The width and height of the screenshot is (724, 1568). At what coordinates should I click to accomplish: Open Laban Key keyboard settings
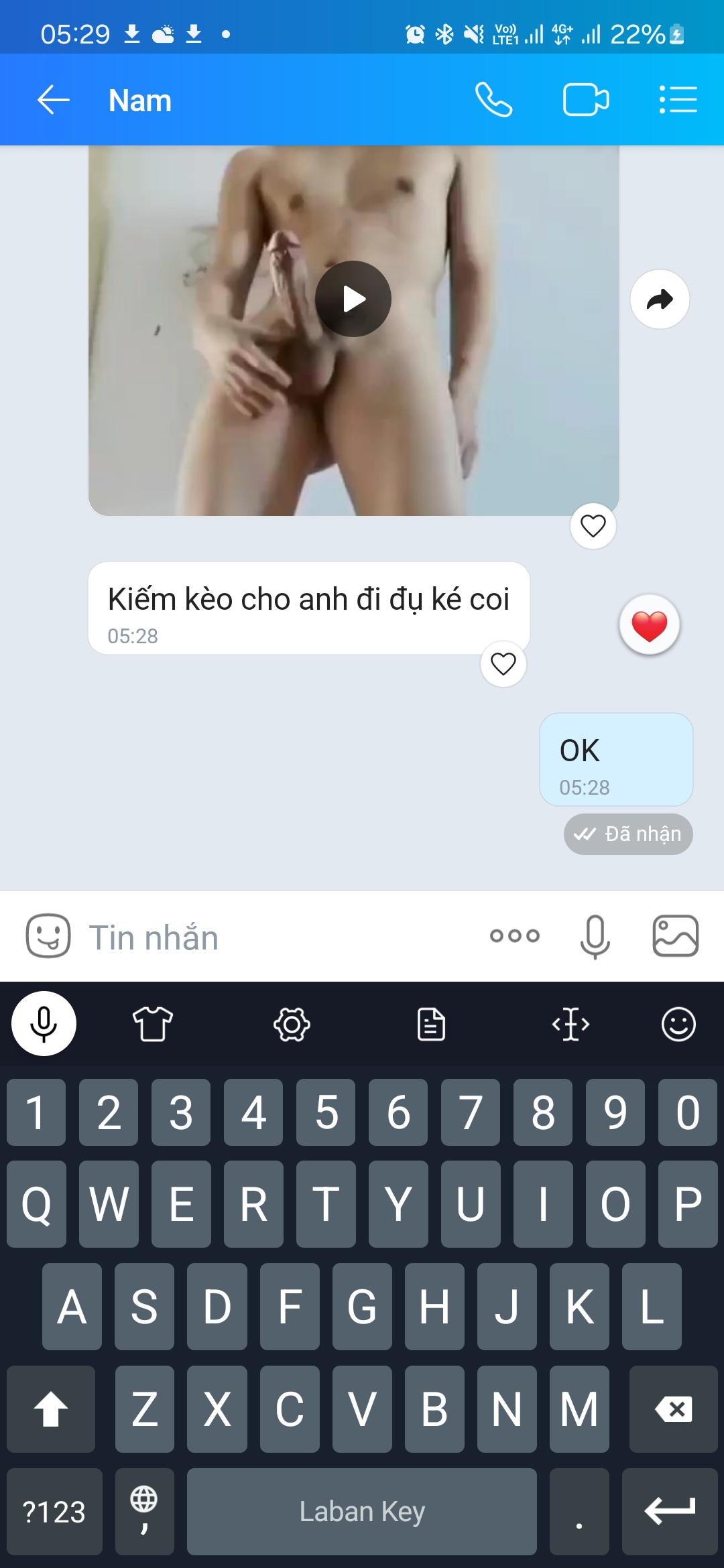click(292, 1024)
